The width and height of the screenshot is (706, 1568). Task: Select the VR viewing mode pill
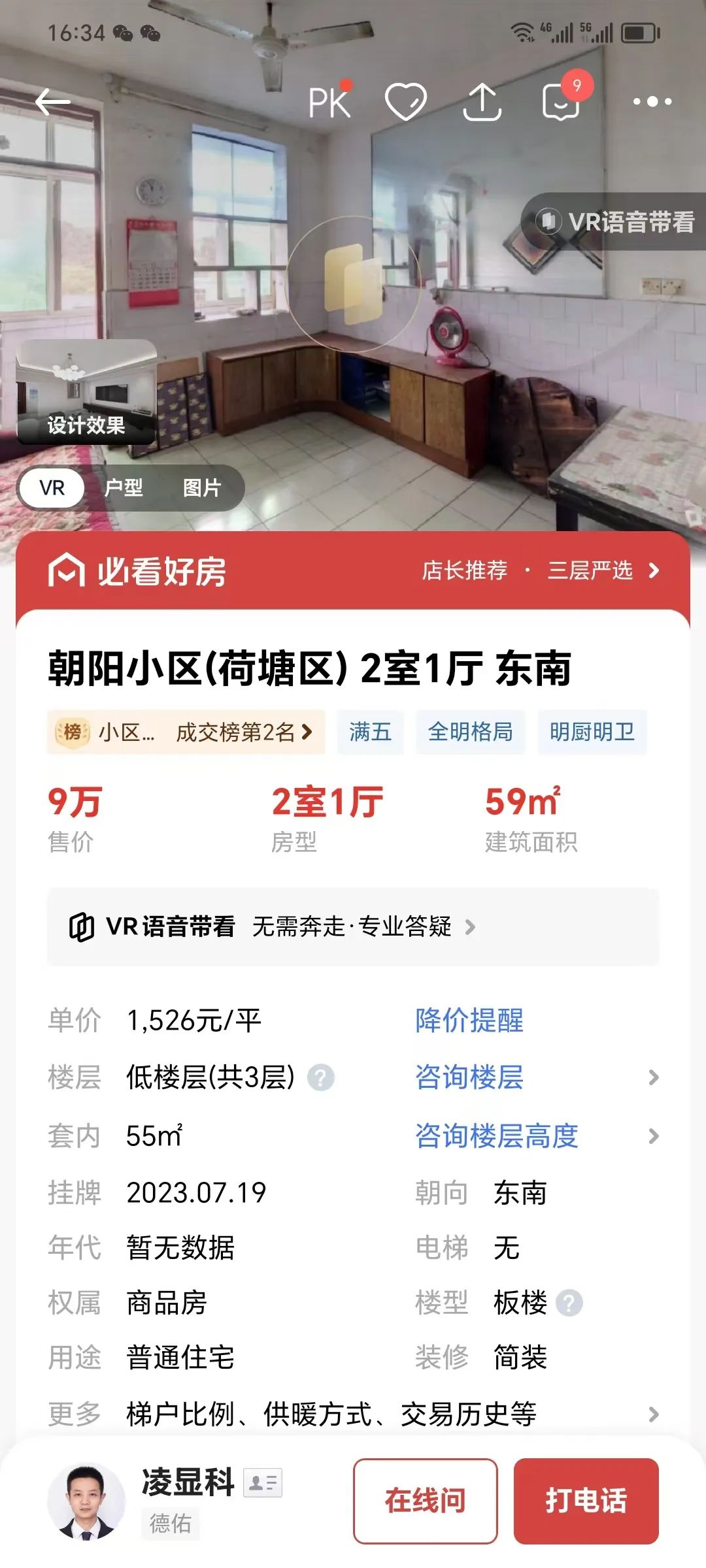click(x=51, y=487)
